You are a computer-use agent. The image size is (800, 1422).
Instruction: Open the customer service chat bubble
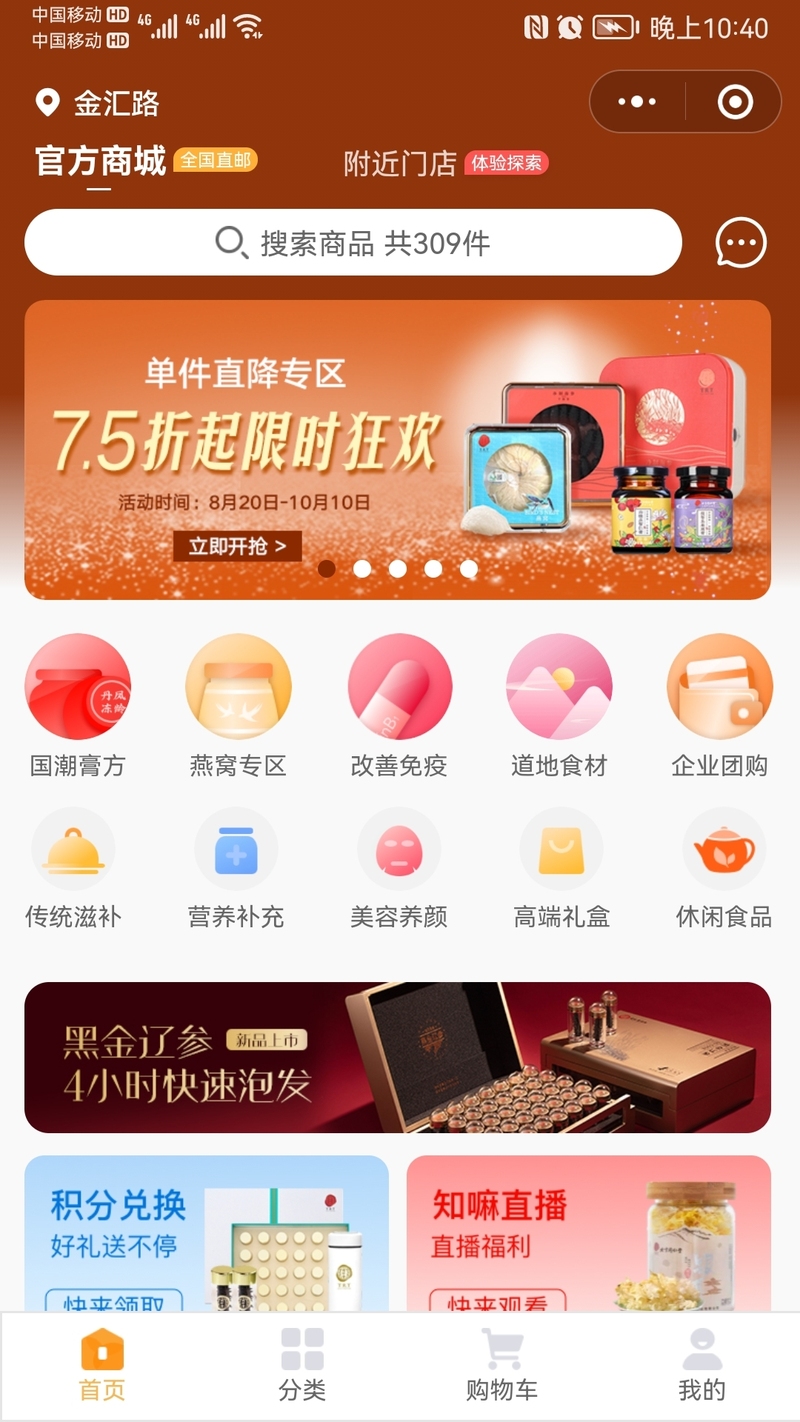(x=741, y=242)
